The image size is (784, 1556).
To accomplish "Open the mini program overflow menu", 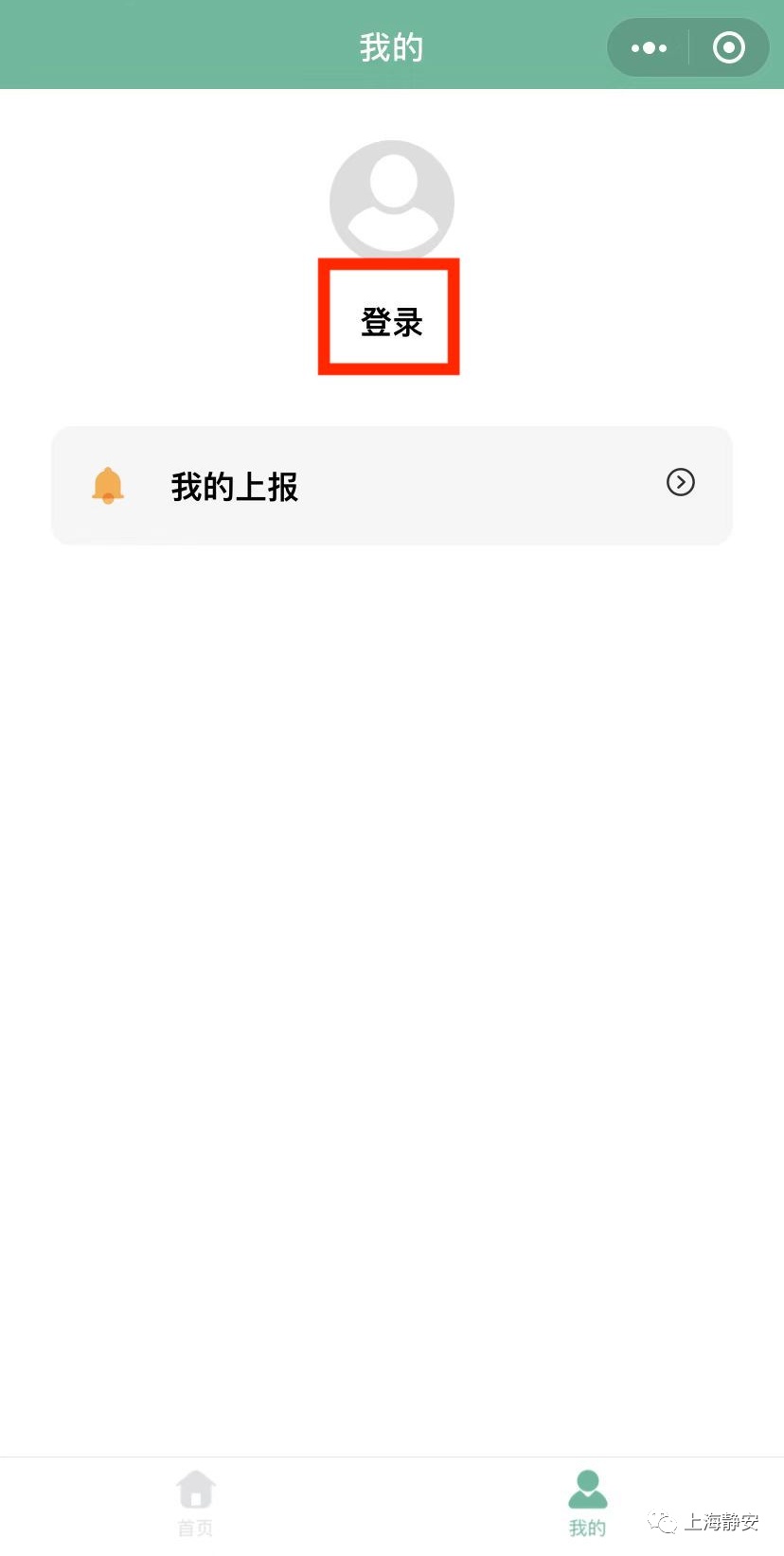I will click(649, 47).
